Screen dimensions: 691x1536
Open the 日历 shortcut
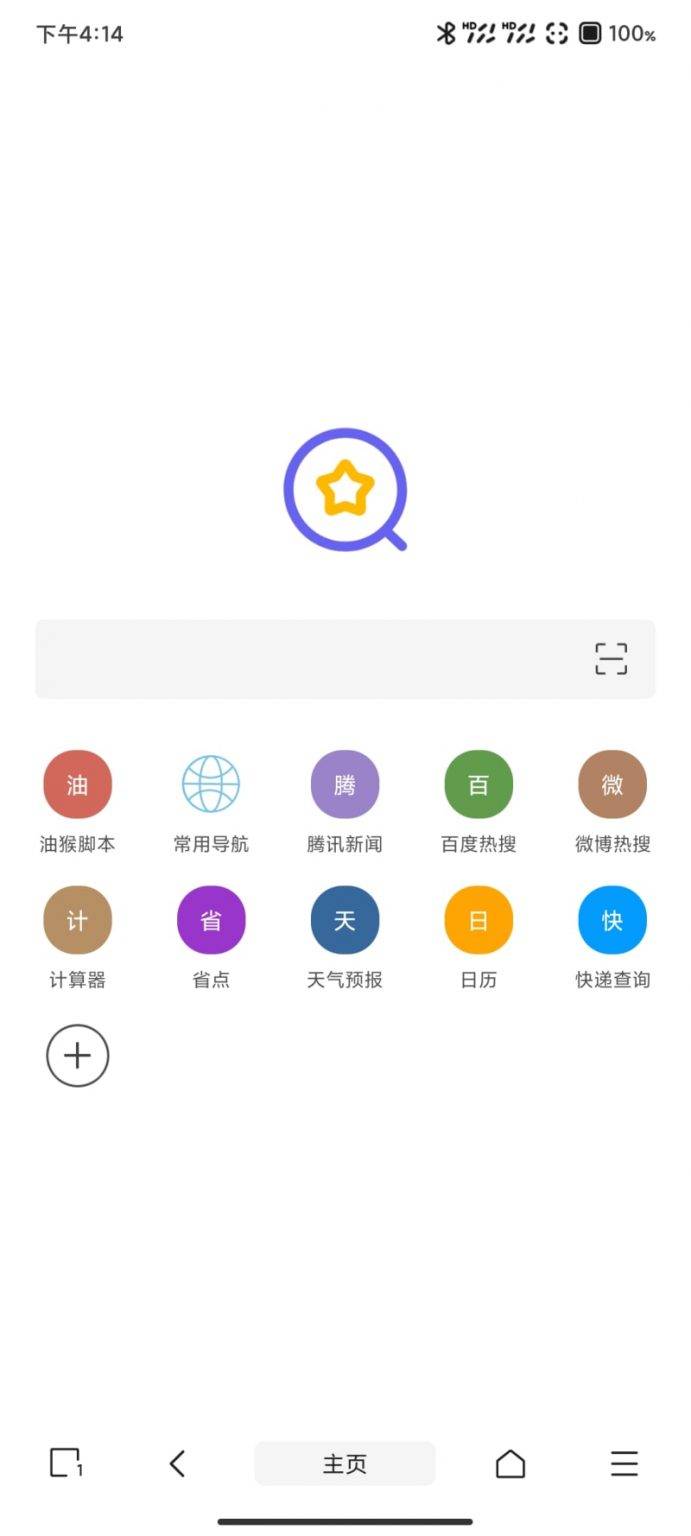(x=479, y=920)
